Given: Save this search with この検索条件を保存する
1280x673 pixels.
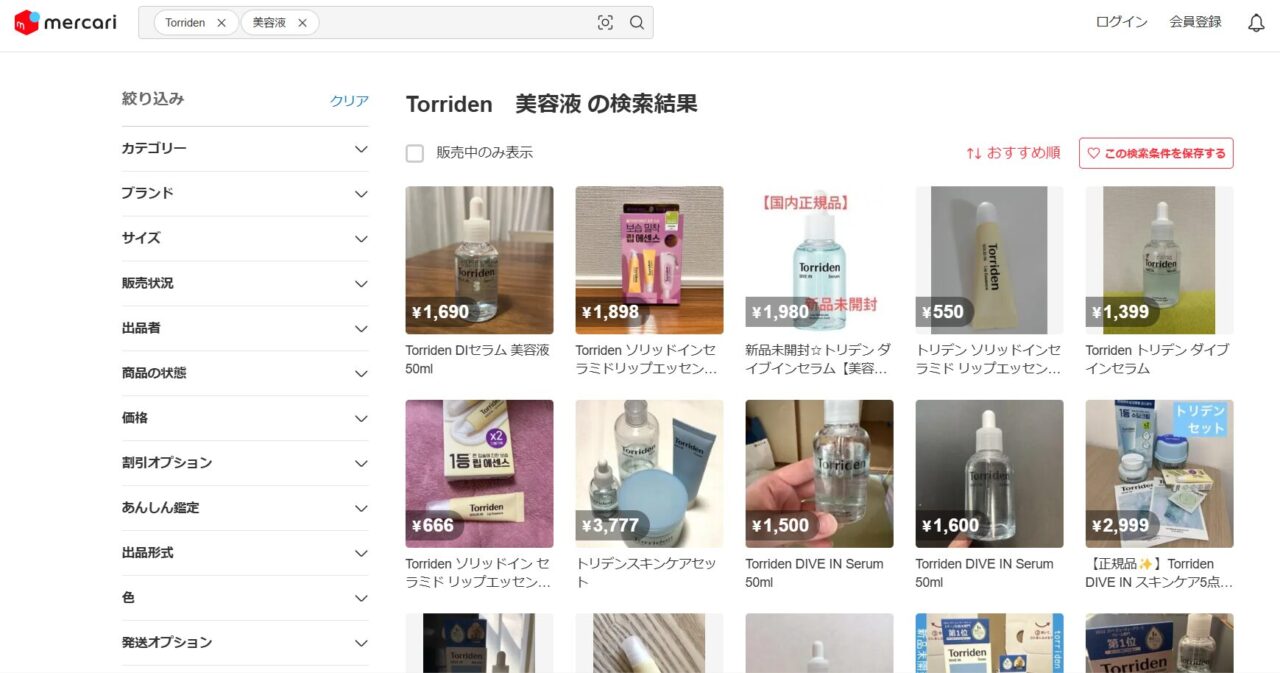Looking at the screenshot, I should (1156, 153).
